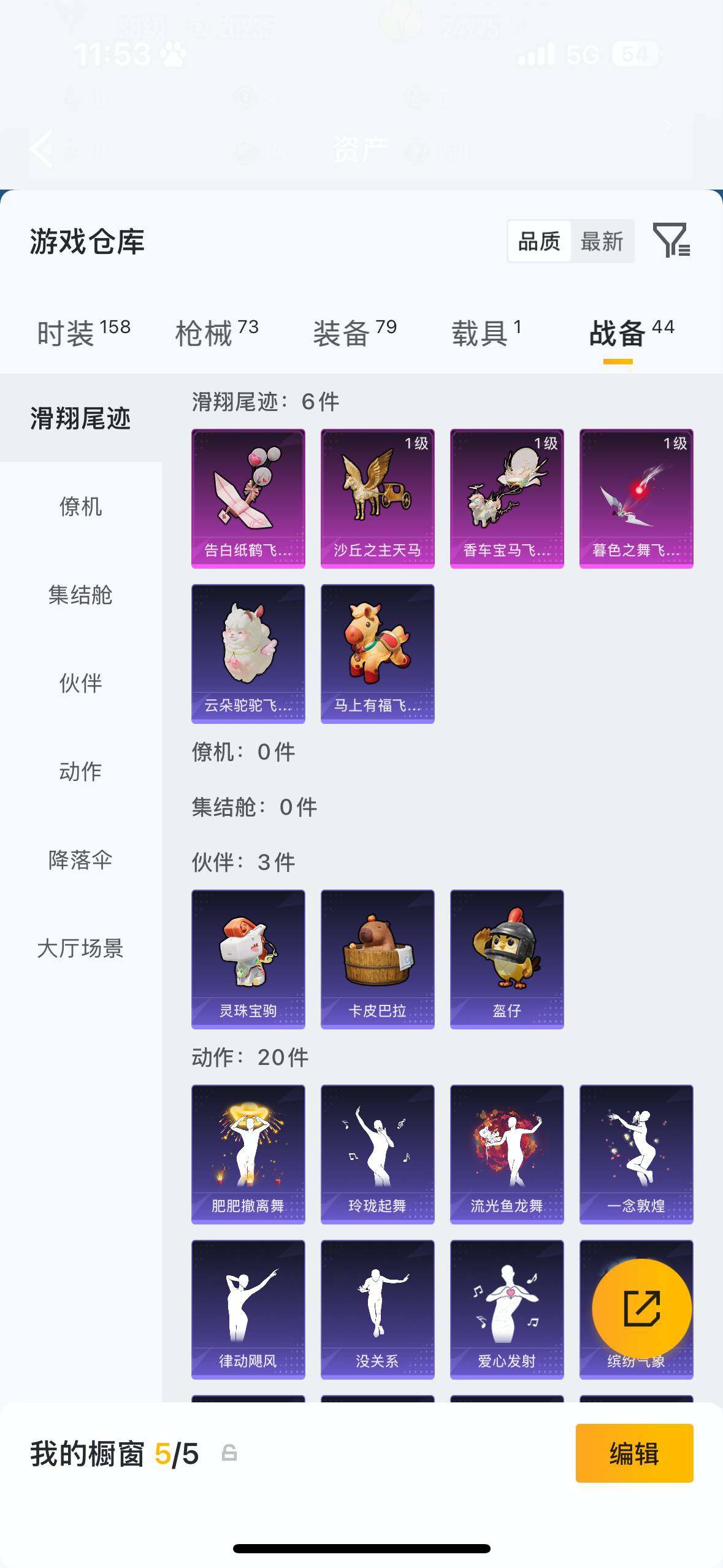Select the 卡皮巴拉 companion icon
Viewport: 723px width, 1568px height.
click(377, 957)
